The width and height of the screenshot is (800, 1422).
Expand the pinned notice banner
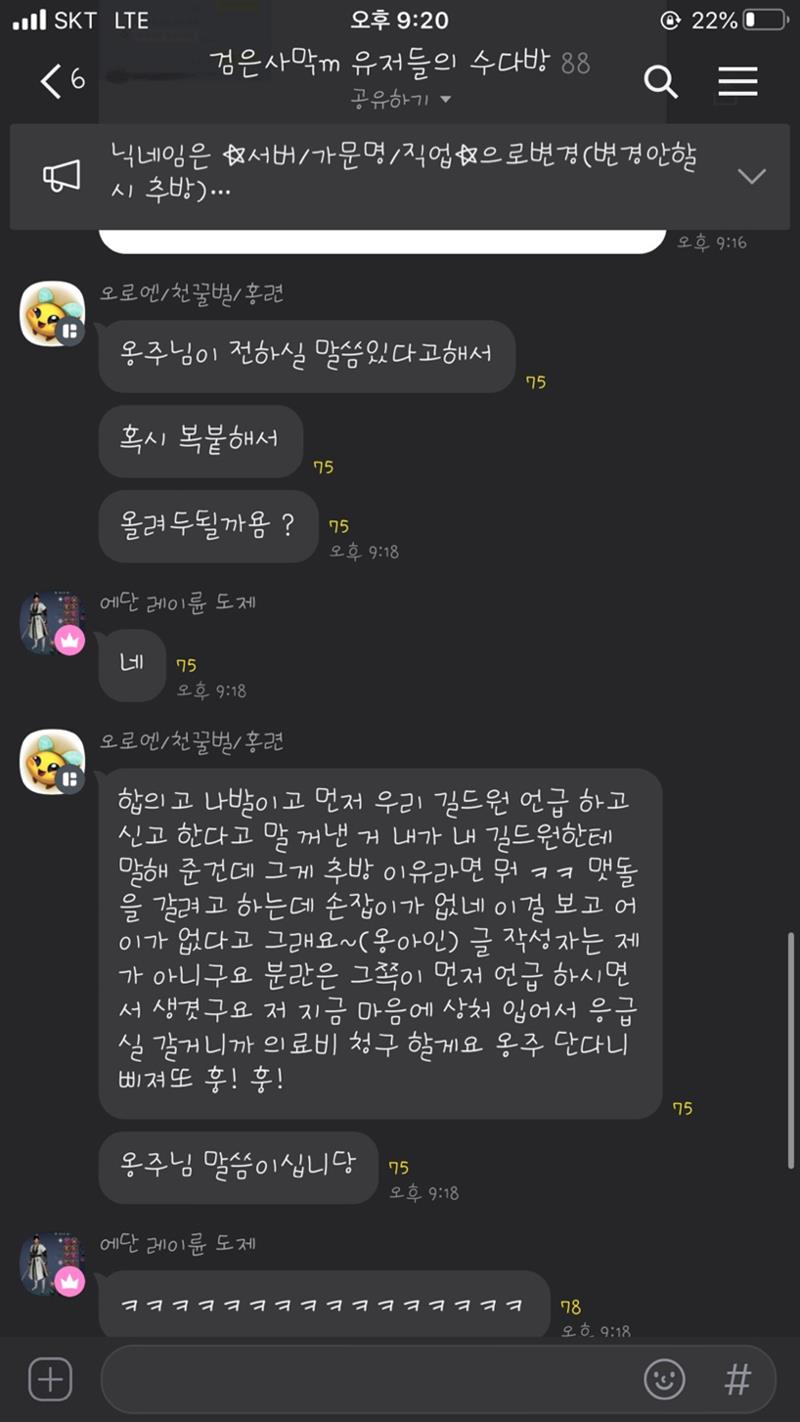(751, 176)
